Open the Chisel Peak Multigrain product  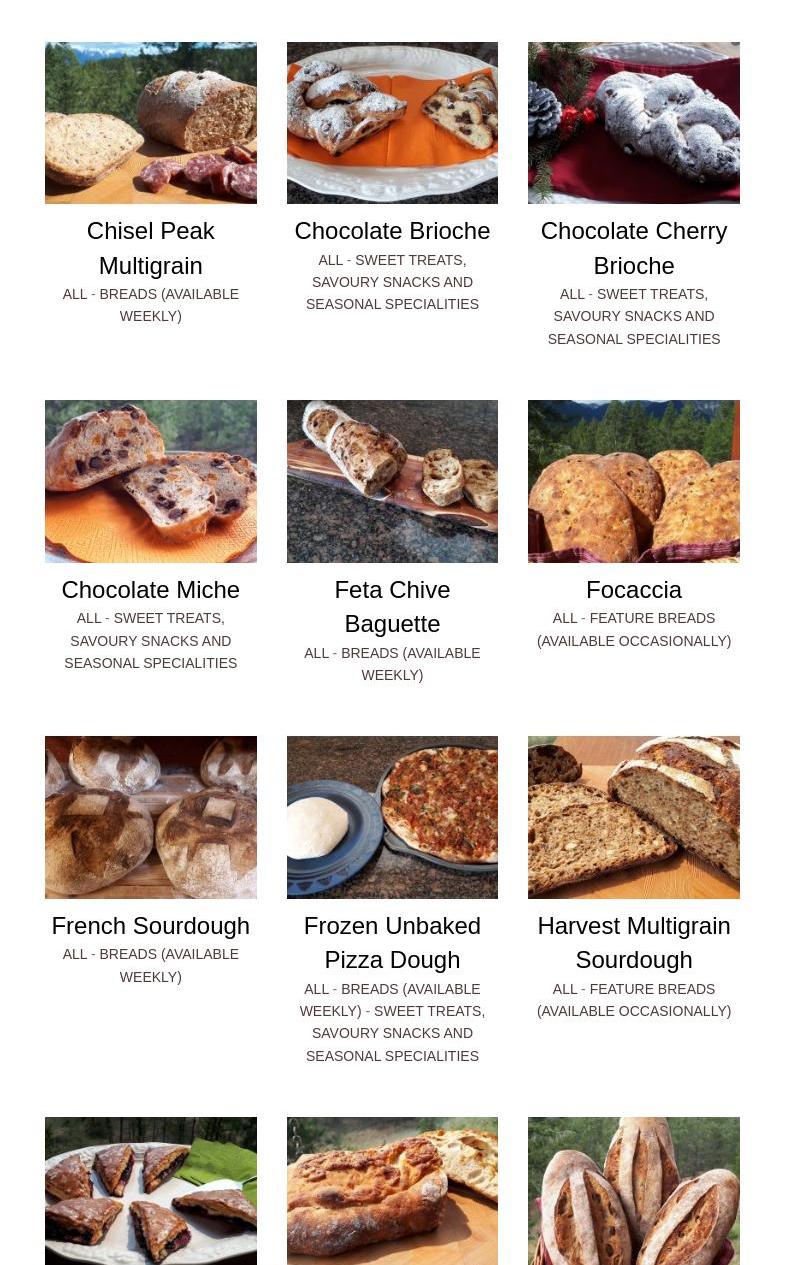coord(150,123)
